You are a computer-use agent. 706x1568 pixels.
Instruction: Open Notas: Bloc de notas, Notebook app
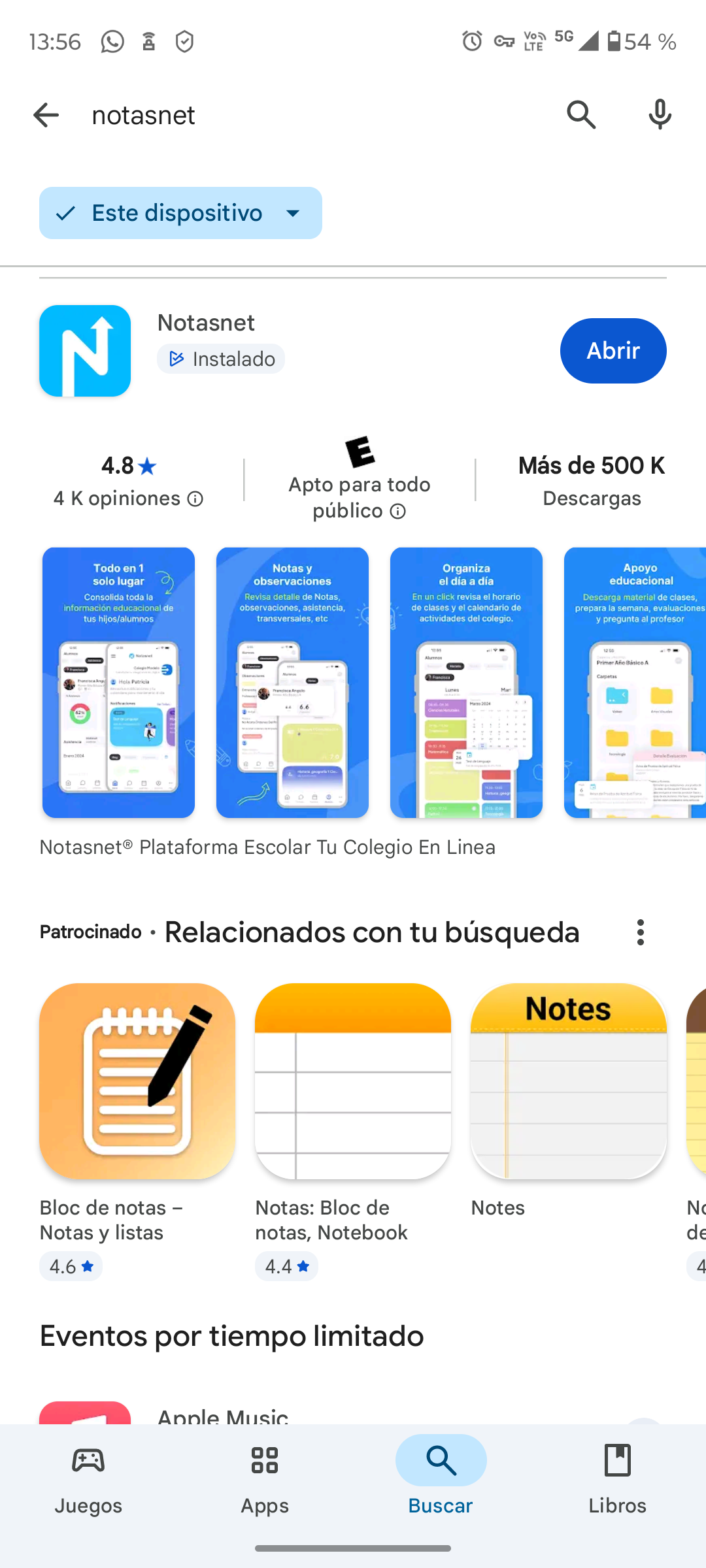(x=353, y=1081)
